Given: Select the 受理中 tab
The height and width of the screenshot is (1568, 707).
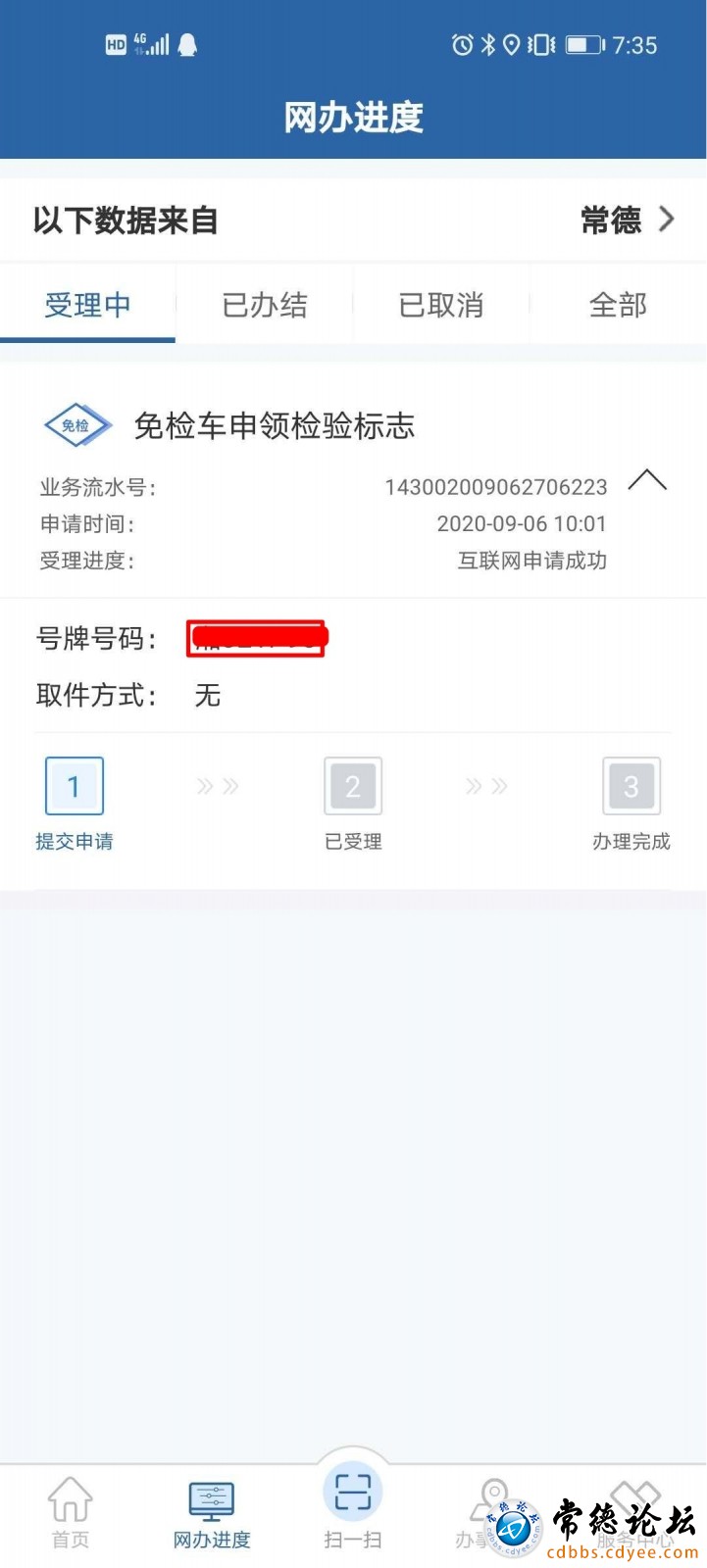Looking at the screenshot, I should pyautogui.click(x=87, y=305).
